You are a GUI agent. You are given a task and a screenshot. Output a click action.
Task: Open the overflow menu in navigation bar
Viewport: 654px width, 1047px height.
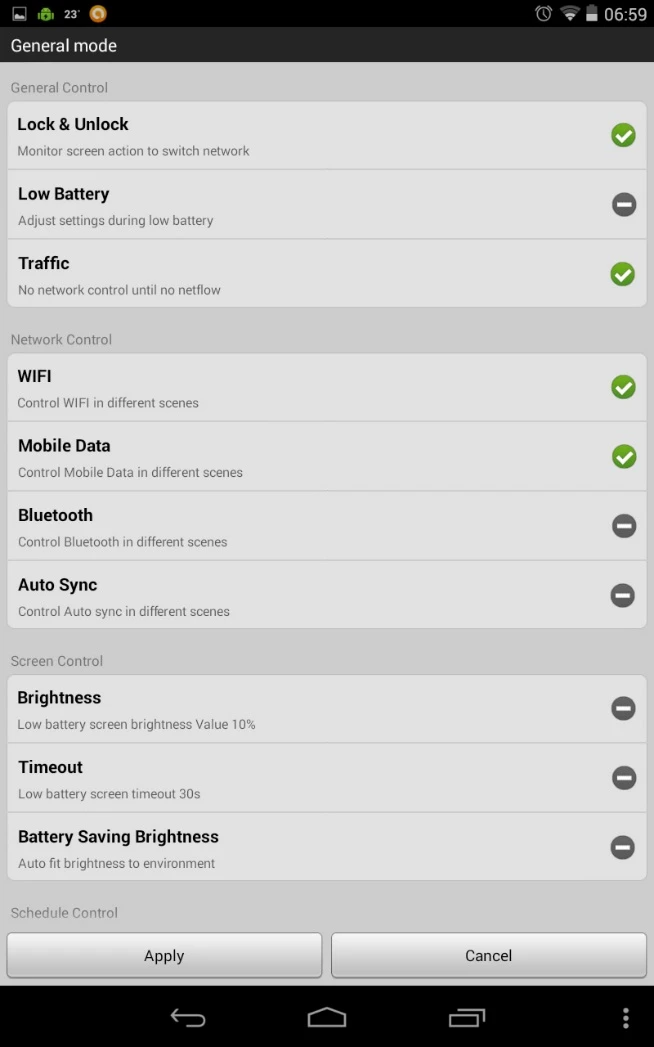pos(626,1018)
